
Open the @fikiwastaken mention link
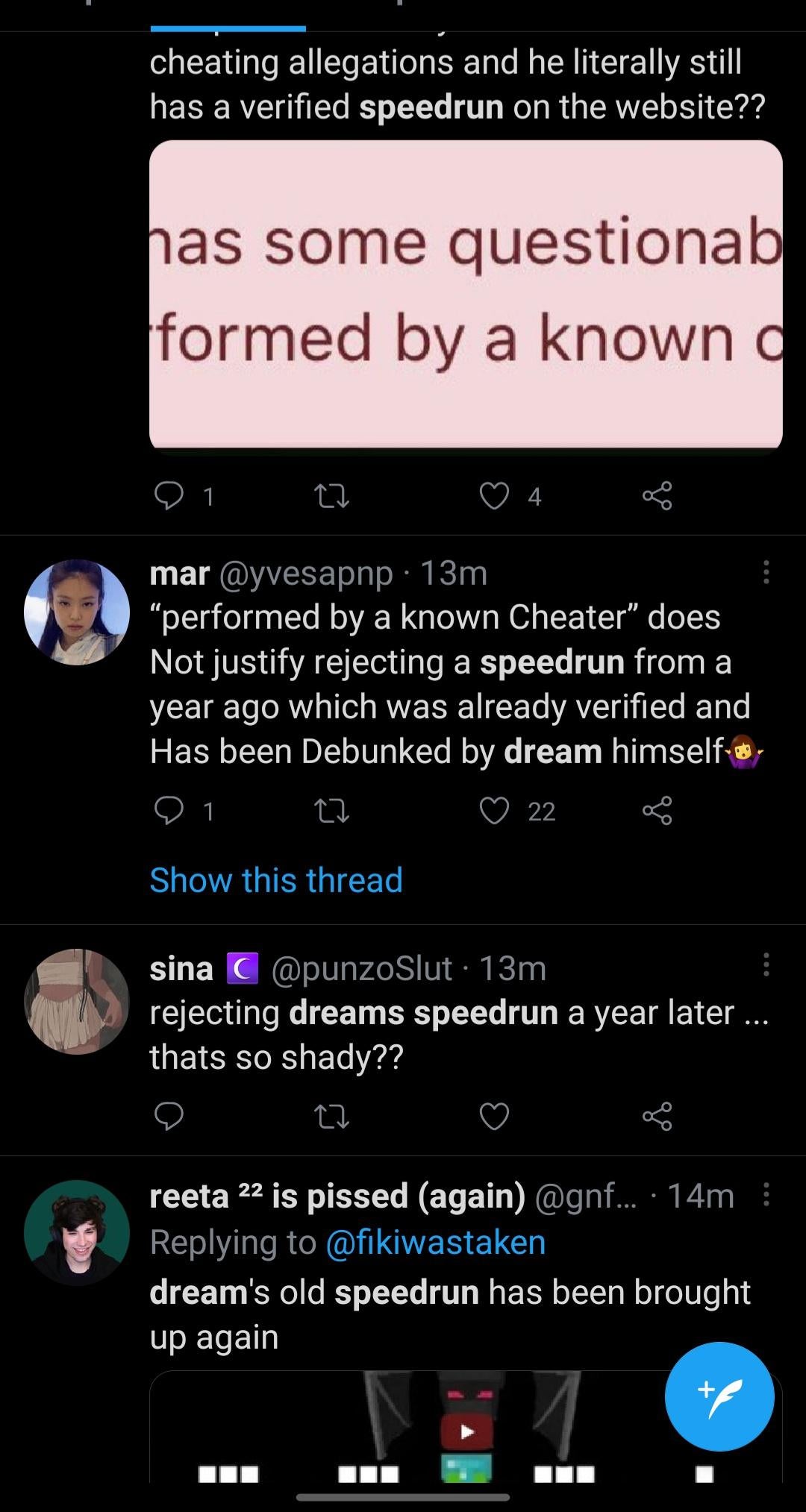(436, 1243)
